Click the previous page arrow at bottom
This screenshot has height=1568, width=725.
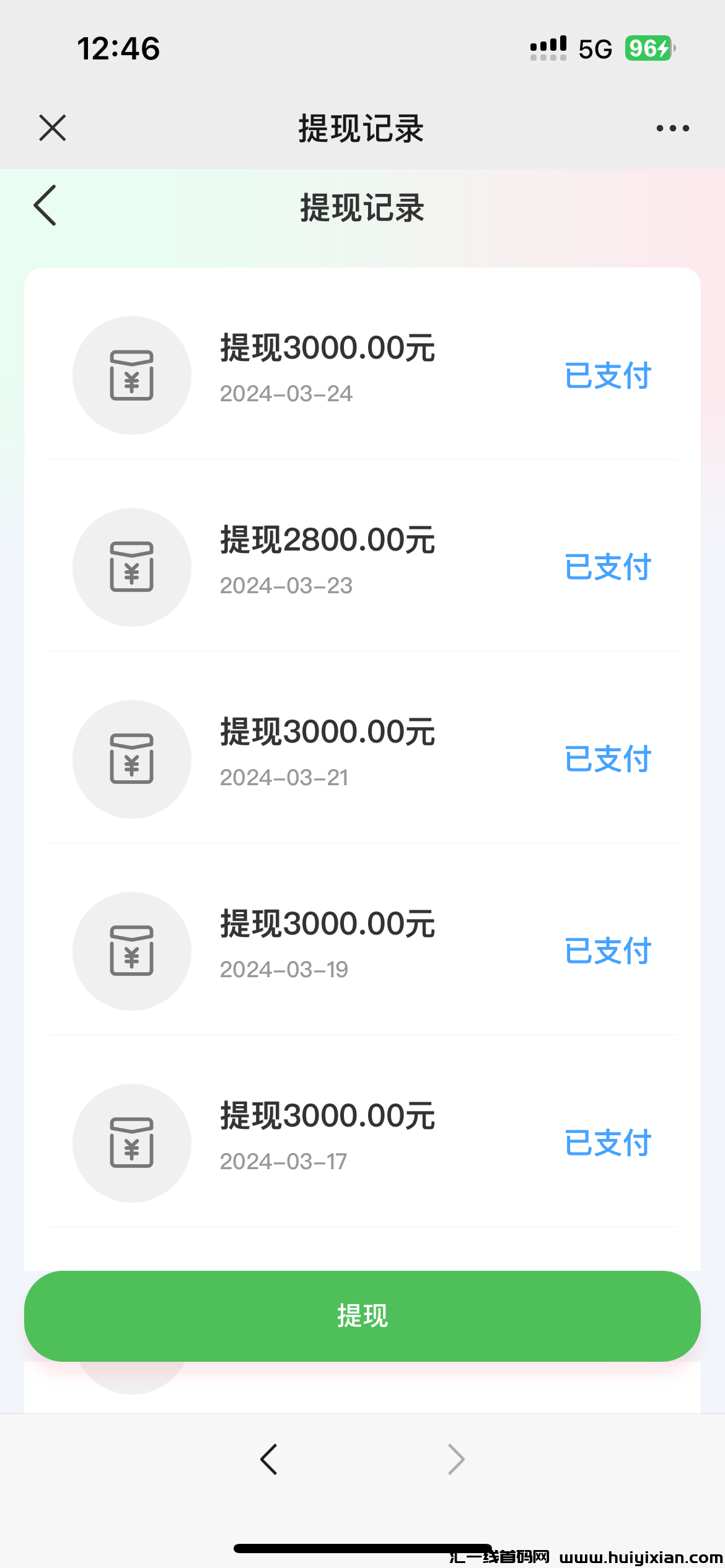coord(269,1459)
